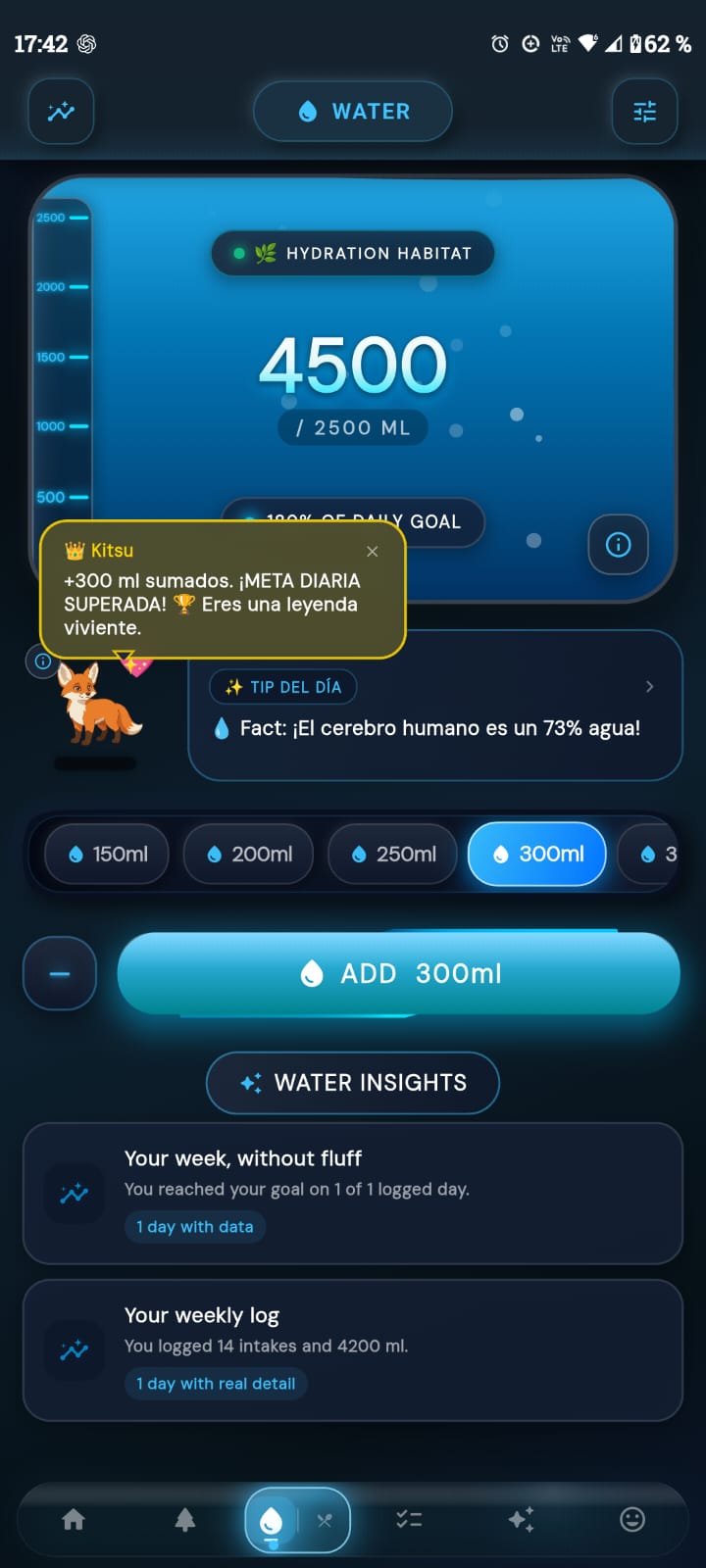Select the 200ml amount chip
This screenshot has height=1568, width=706.
click(x=248, y=855)
